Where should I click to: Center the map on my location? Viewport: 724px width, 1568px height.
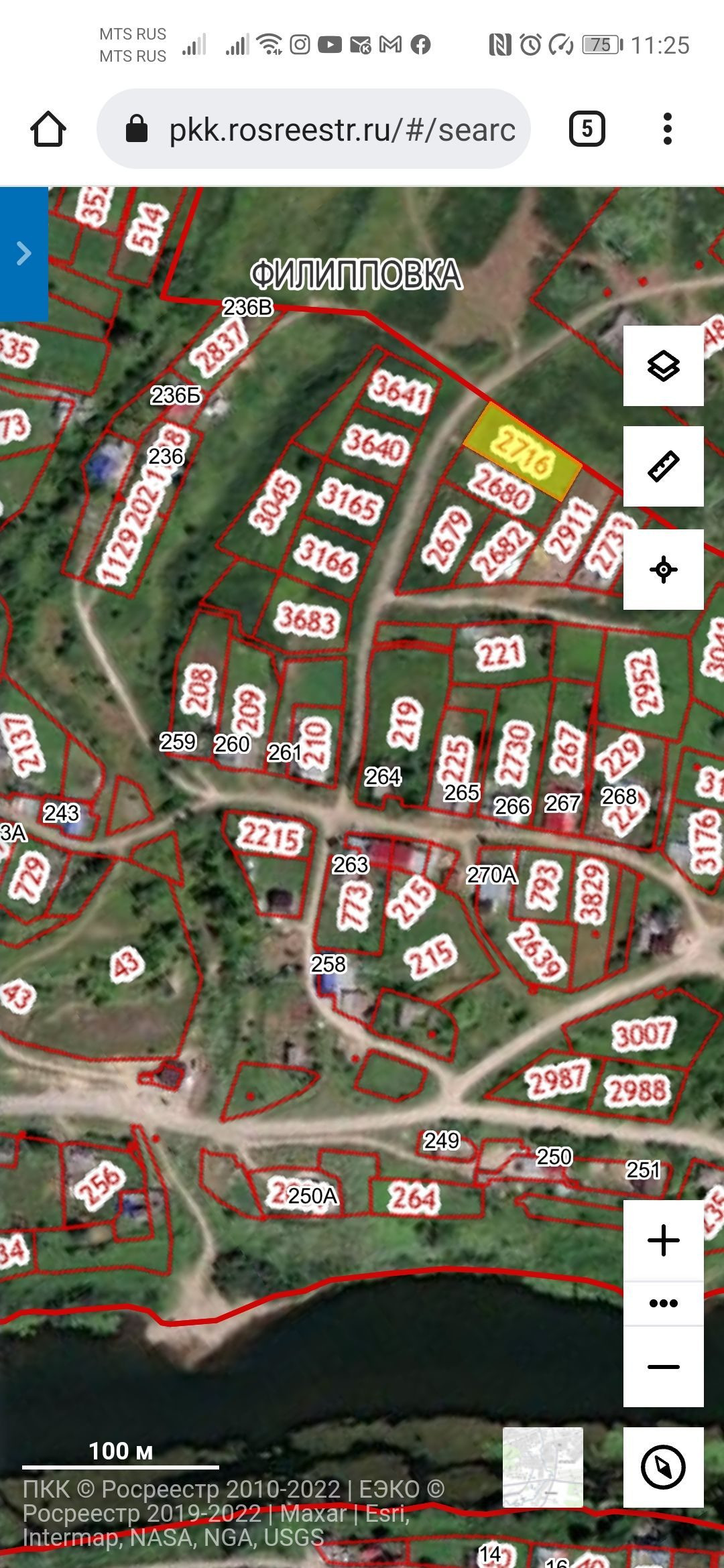click(663, 570)
